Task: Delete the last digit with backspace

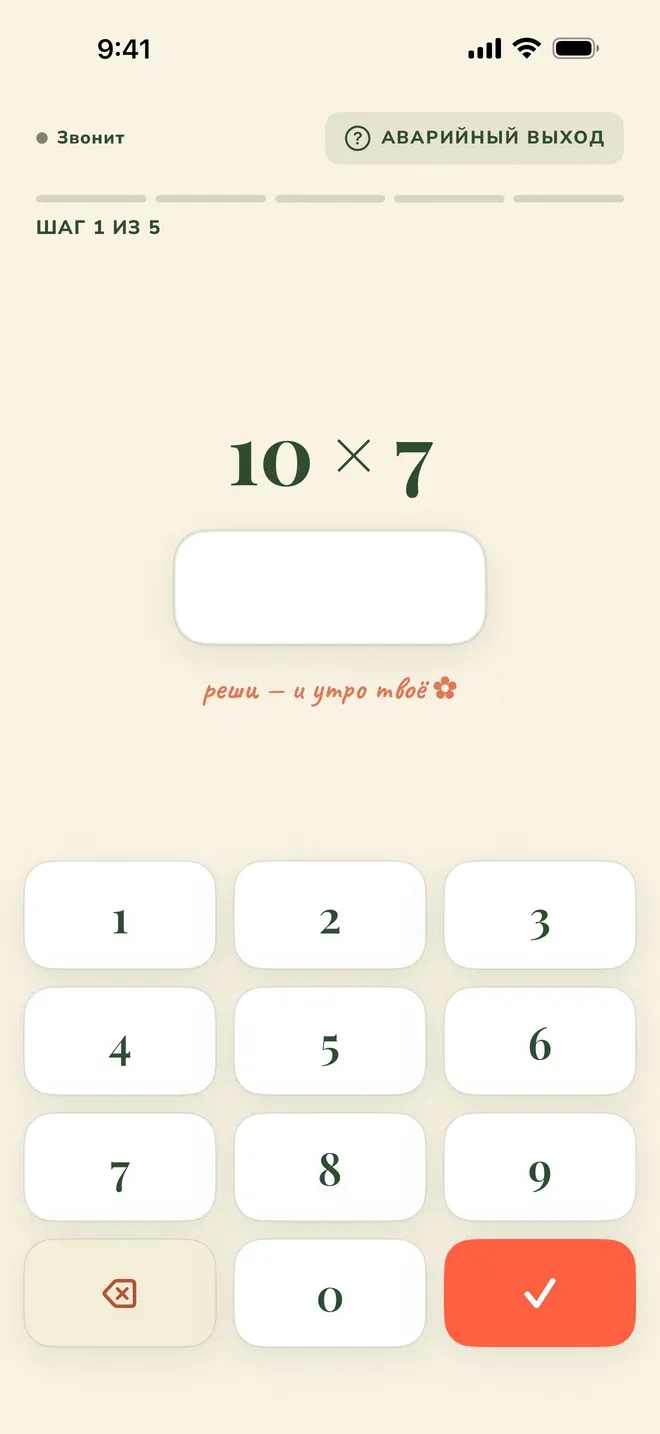Action: pyautogui.click(x=120, y=1293)
